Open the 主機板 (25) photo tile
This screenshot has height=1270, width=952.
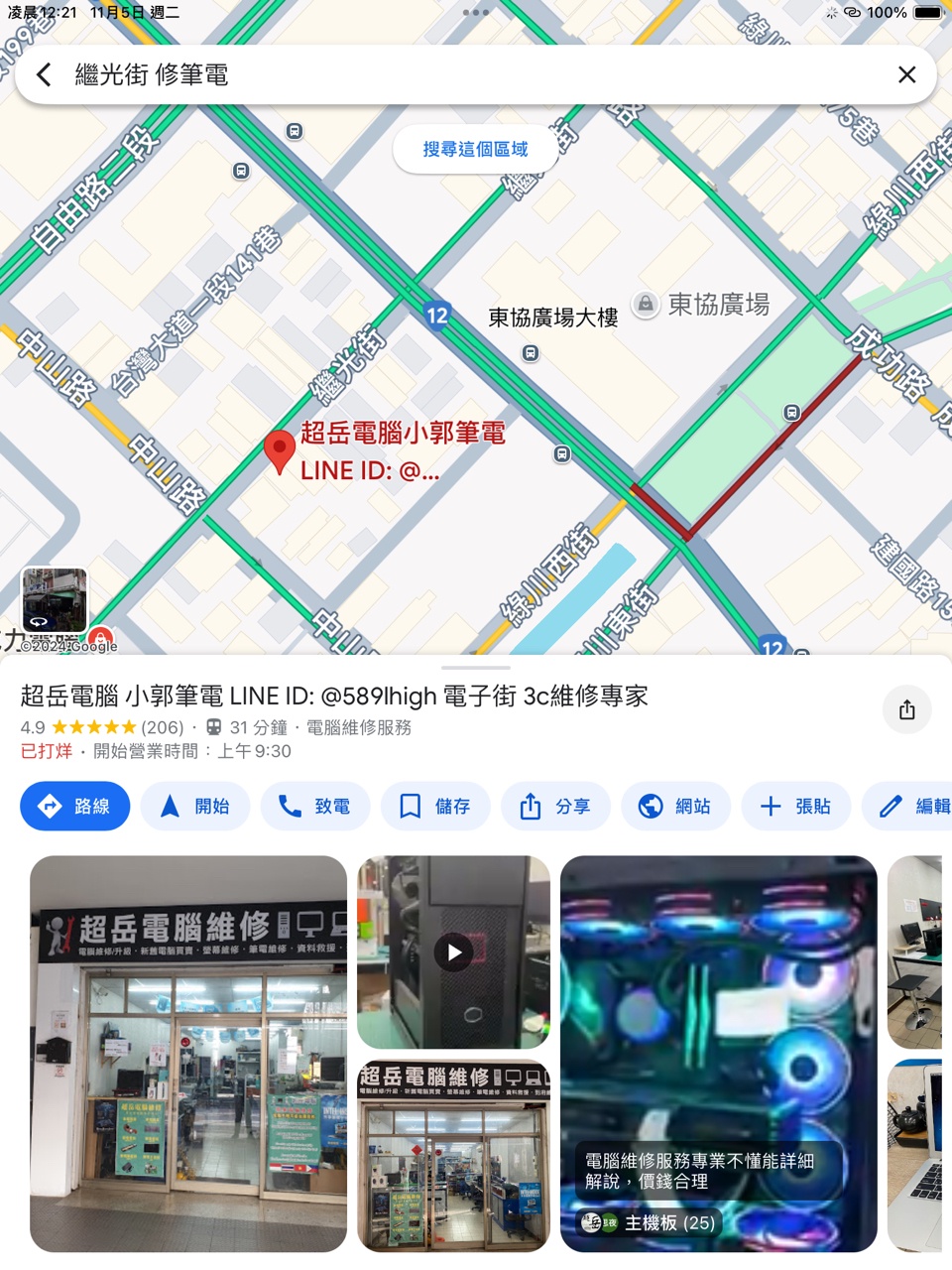(718, 1054)
